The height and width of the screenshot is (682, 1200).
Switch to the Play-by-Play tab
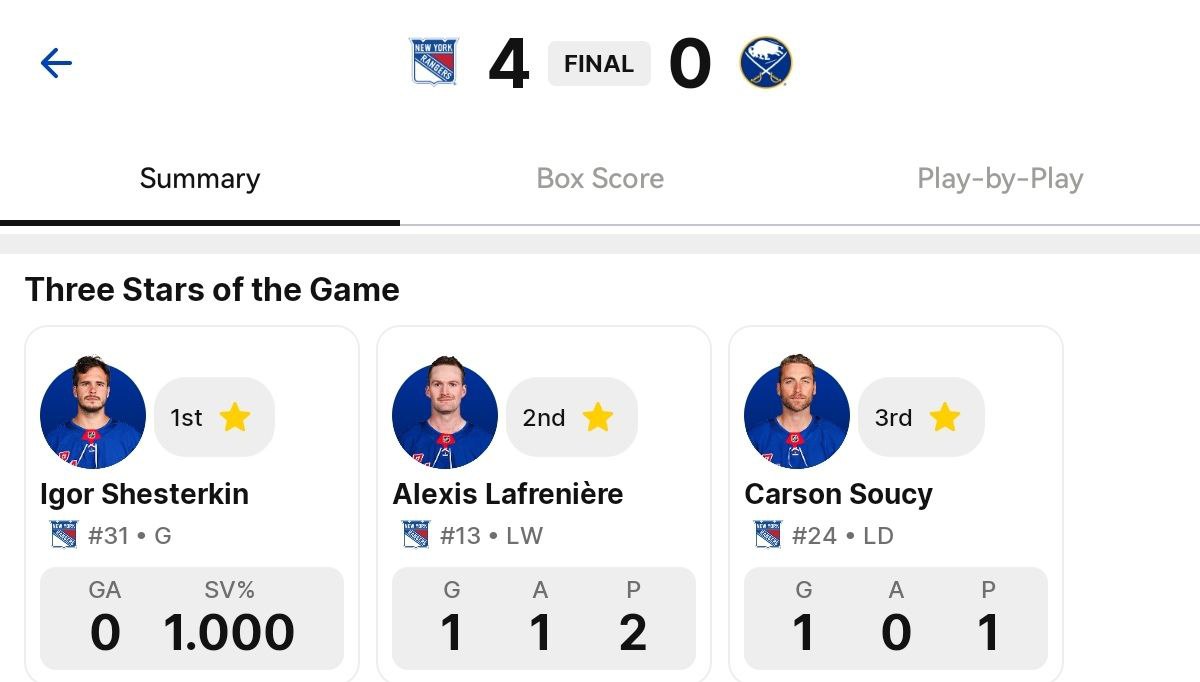pyautogui.click(x=1000, y=179)
